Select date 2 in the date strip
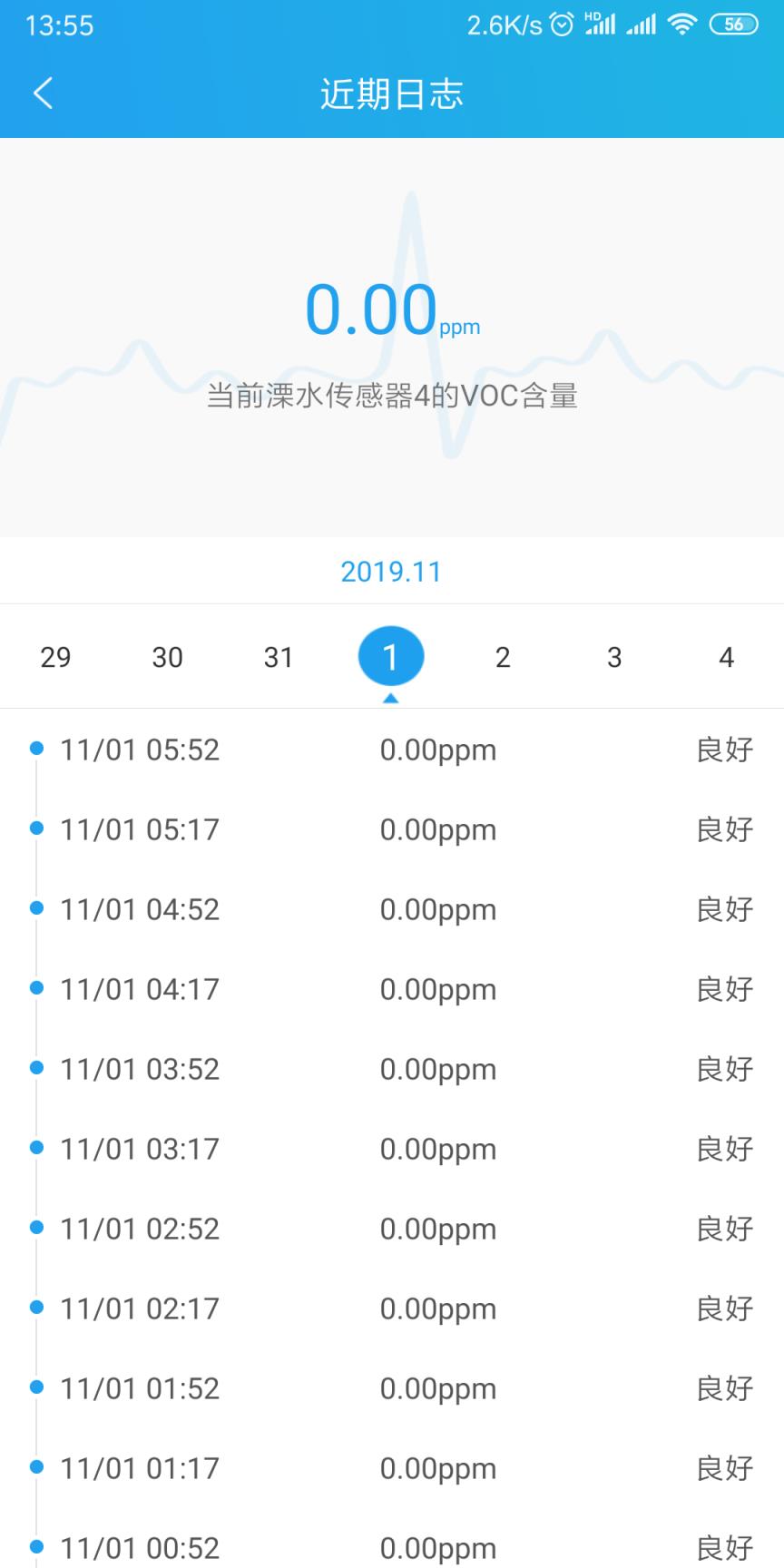Viewport: 784px width, 1568px height. 503,657
